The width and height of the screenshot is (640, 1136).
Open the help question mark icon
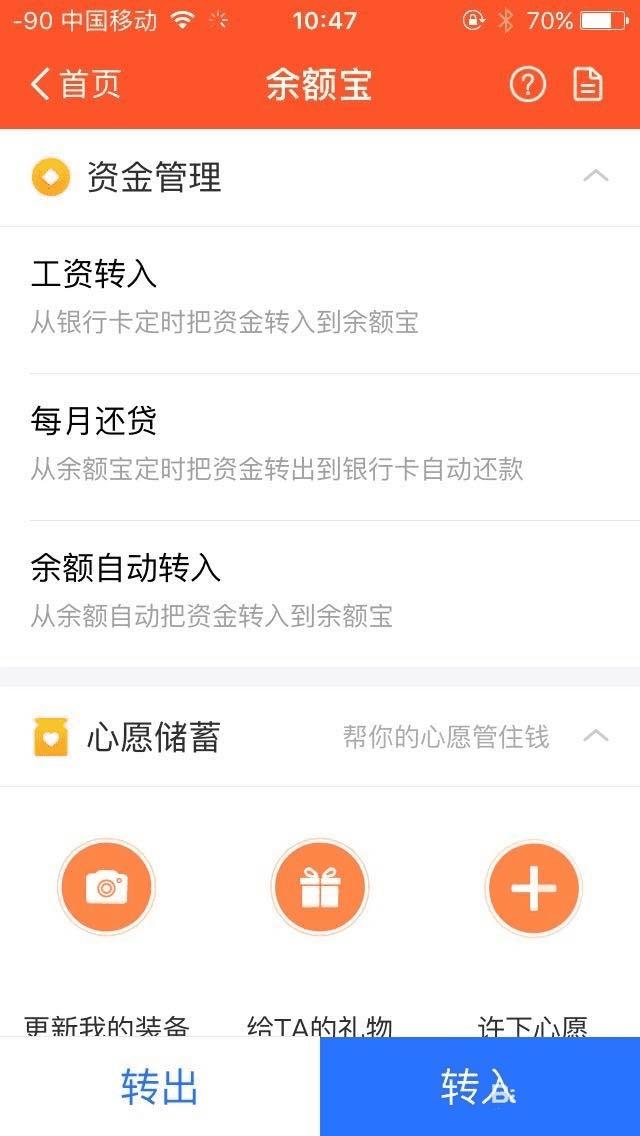click(528, 85)
